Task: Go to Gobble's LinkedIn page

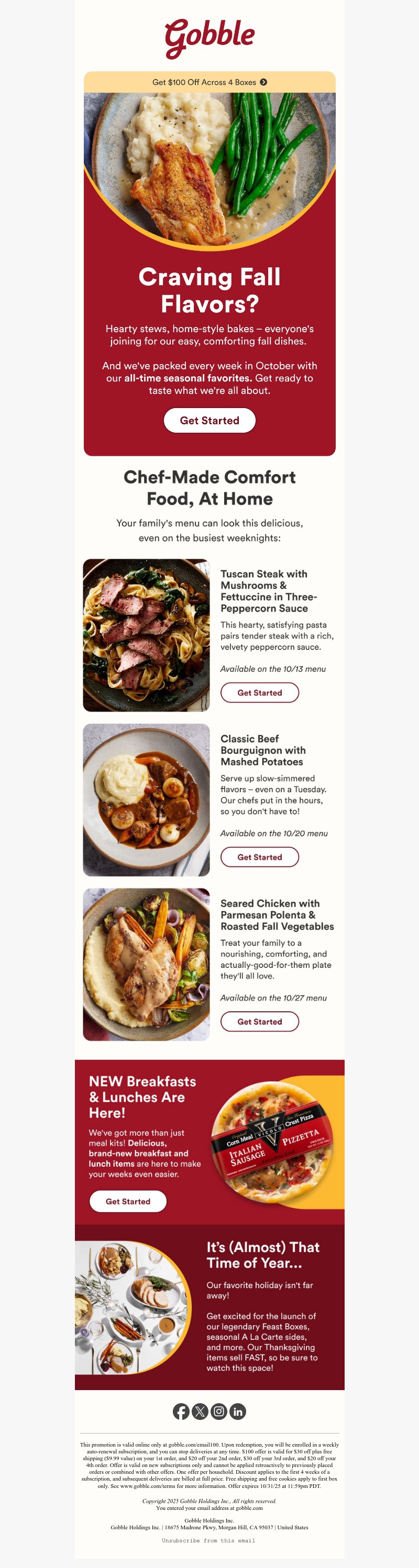Action: click(237, 1411)
